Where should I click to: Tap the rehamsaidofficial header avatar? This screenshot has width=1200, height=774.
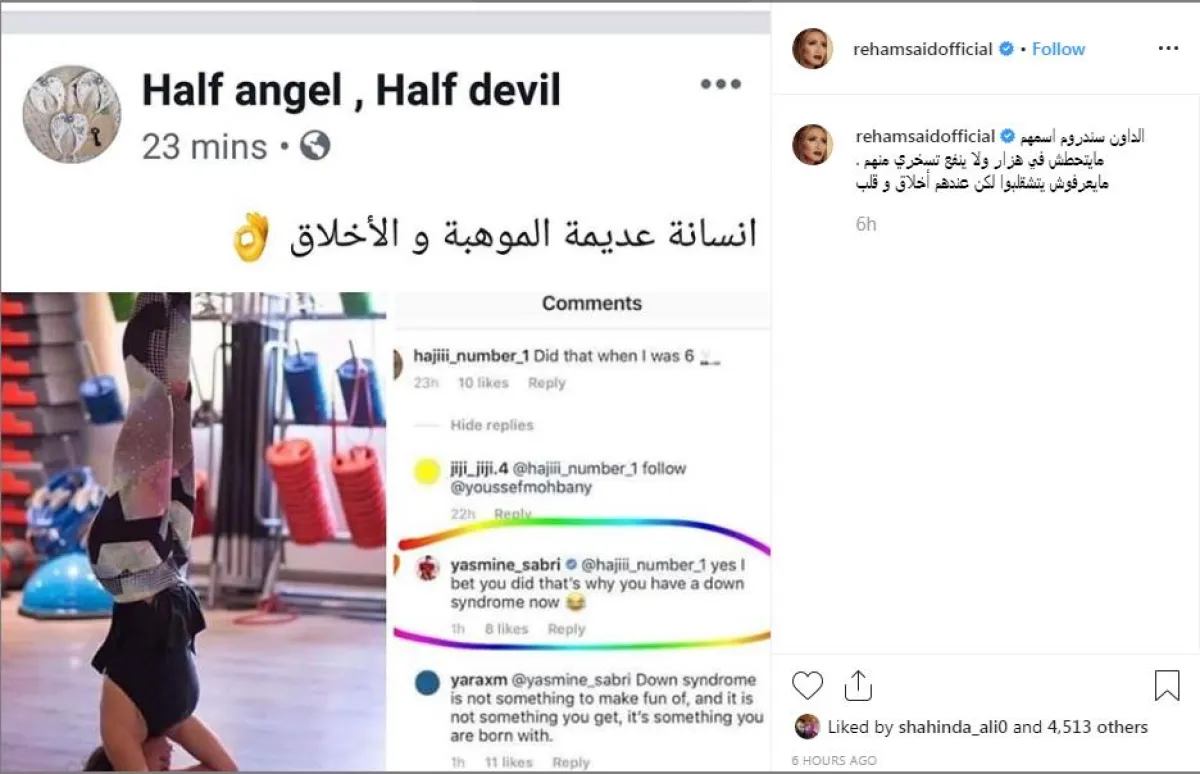point(812,49)
